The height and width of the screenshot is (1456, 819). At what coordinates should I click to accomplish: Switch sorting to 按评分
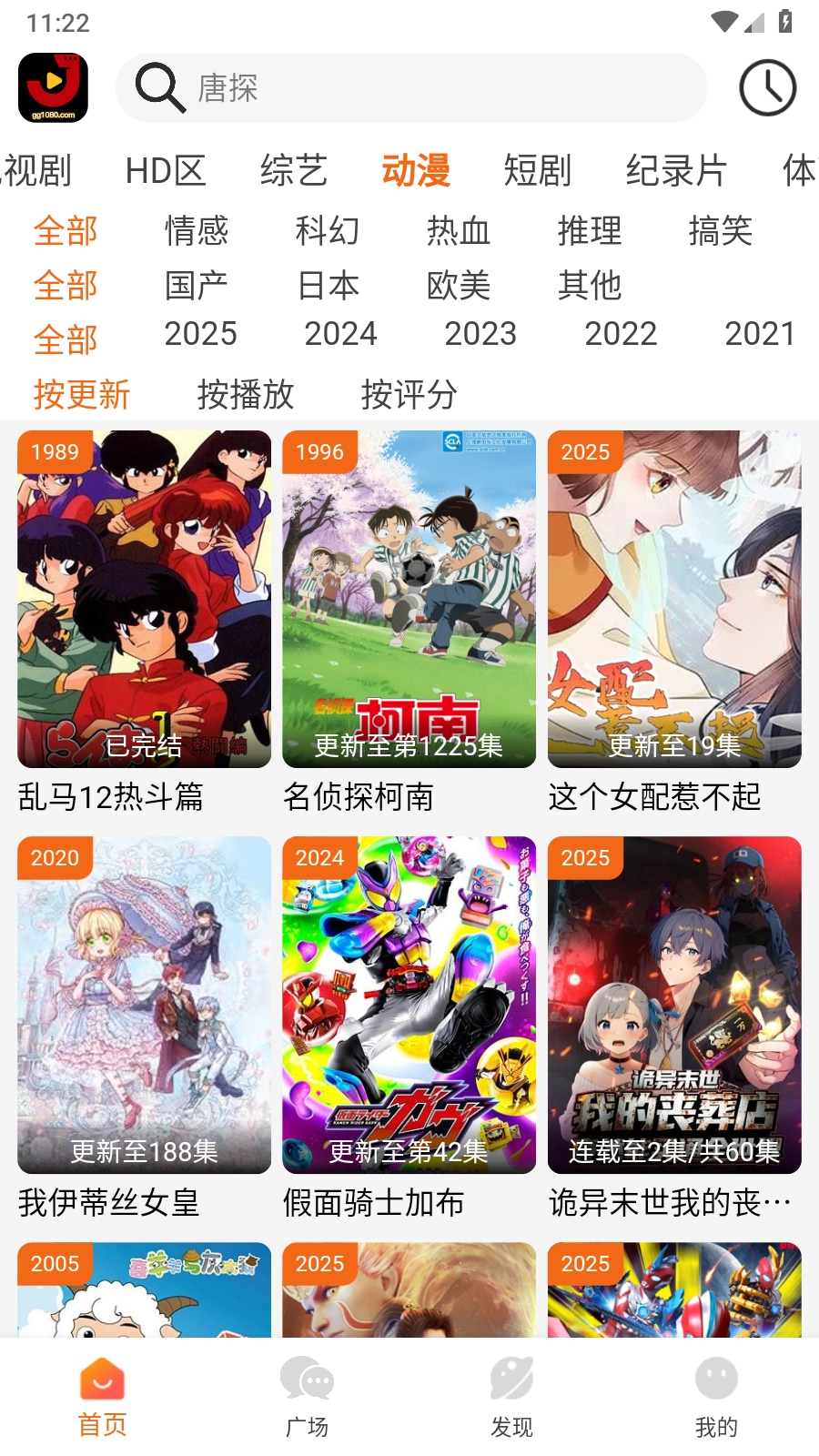(409, 395)
